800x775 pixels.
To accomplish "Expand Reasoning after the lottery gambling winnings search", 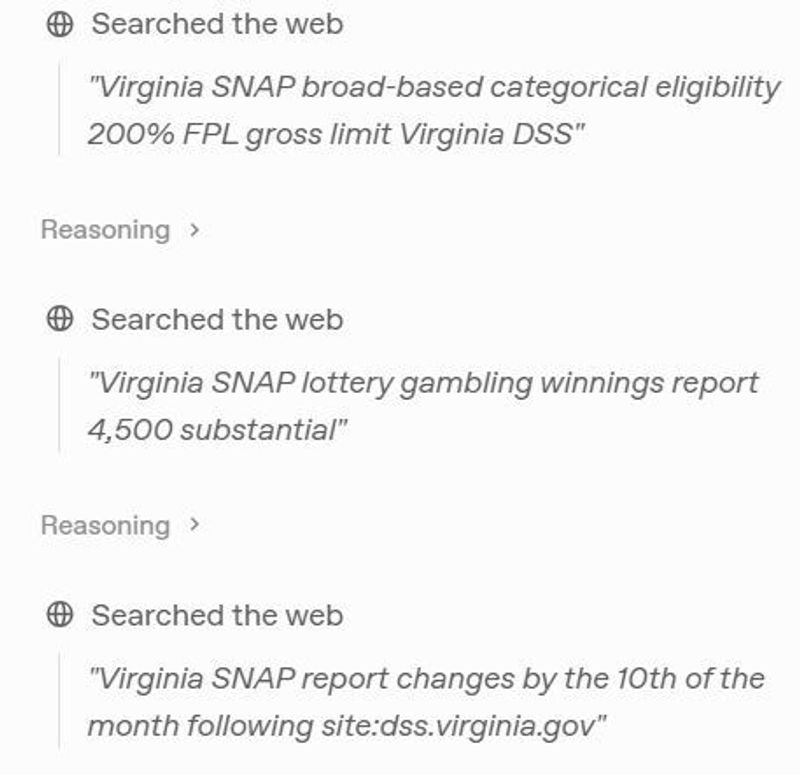I will (x=120, y=525).
